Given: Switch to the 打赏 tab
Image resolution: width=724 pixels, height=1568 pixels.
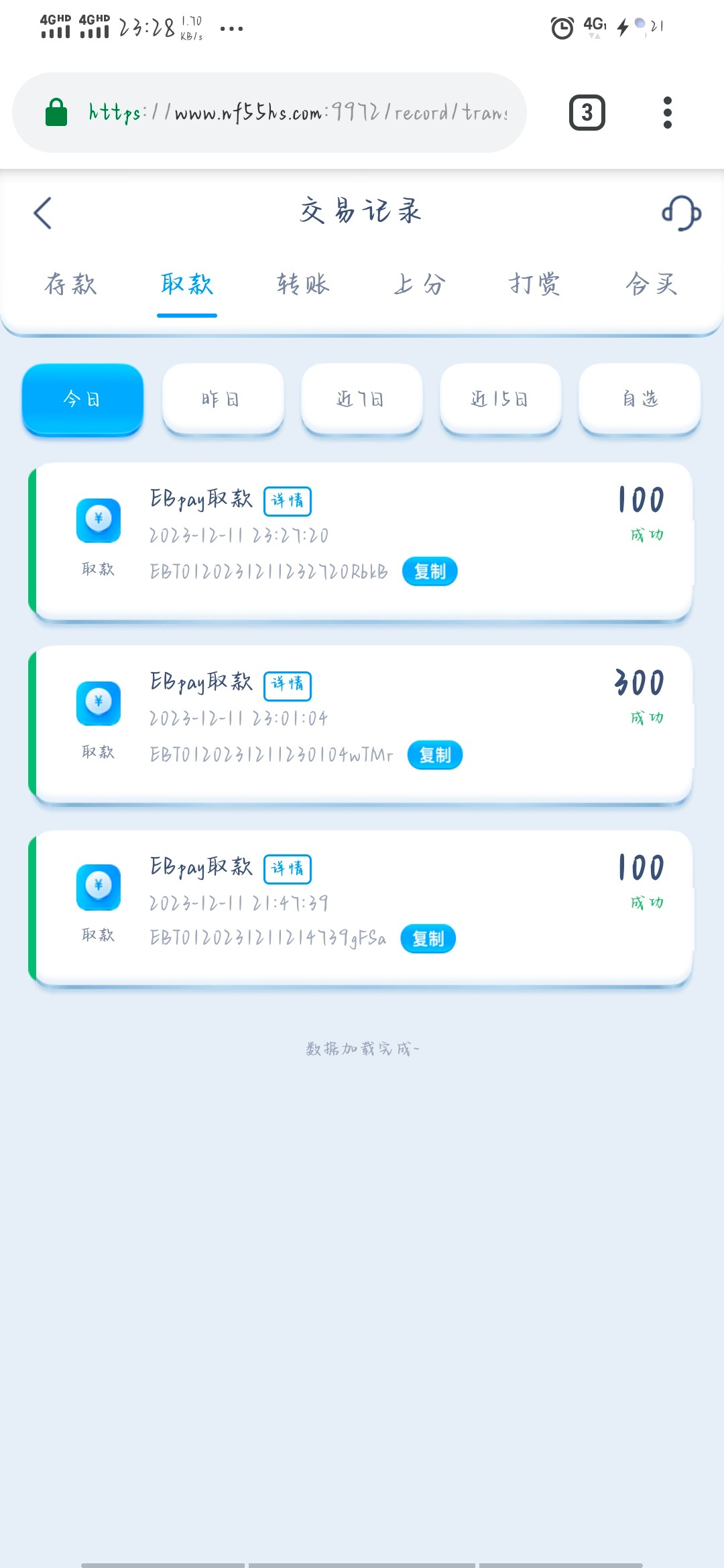Looking at the screenshot, I should pos(535,284).
